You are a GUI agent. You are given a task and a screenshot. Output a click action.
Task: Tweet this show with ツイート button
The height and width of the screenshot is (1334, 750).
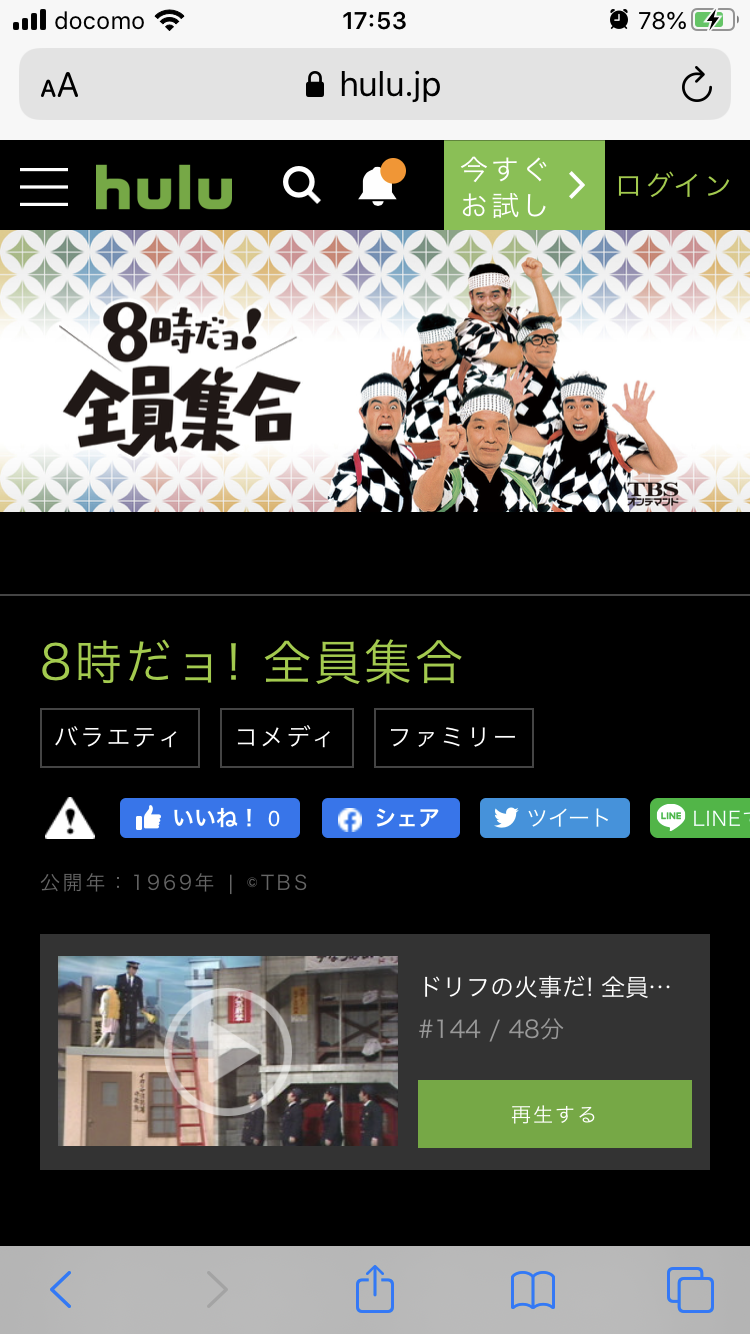[554, 818]
